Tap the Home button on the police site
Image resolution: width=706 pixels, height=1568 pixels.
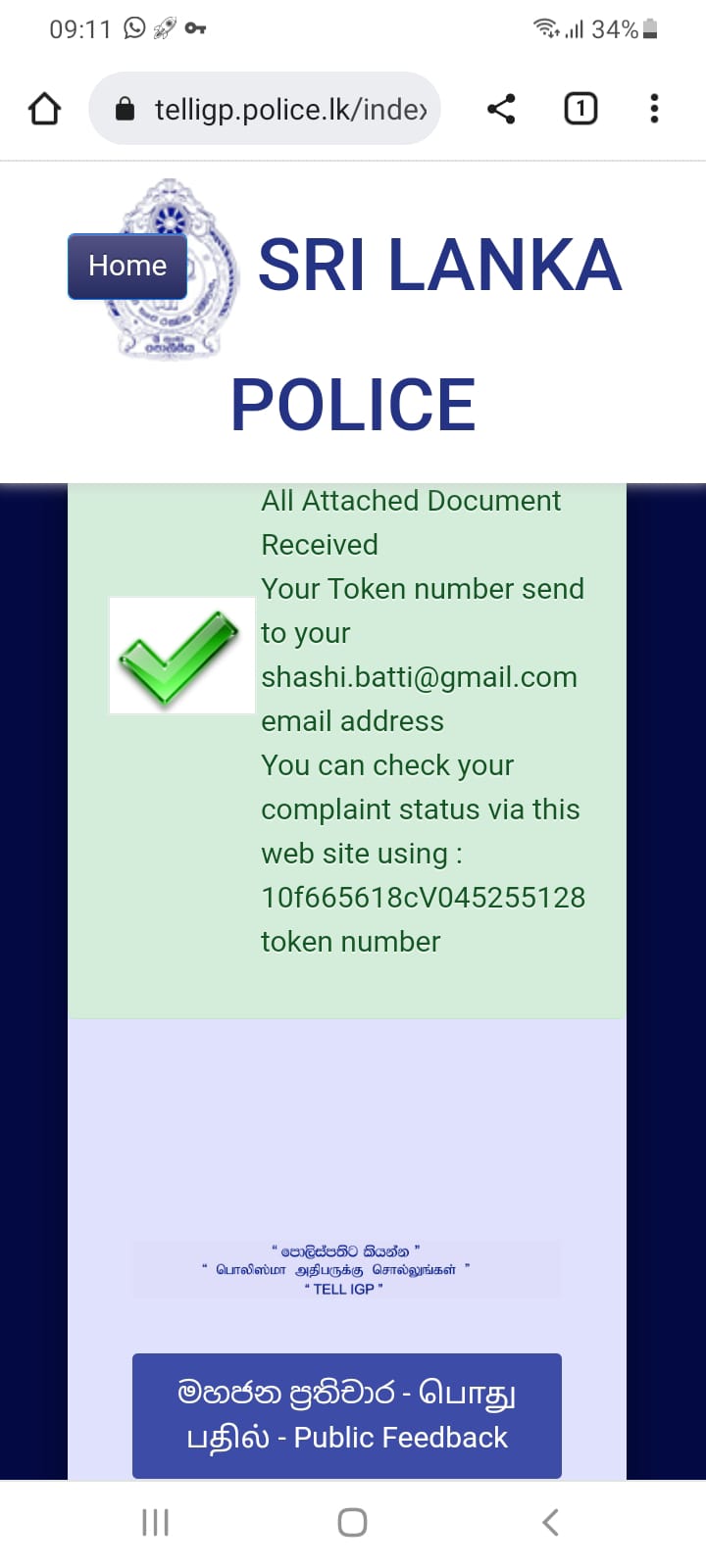(x=127, y=267)
